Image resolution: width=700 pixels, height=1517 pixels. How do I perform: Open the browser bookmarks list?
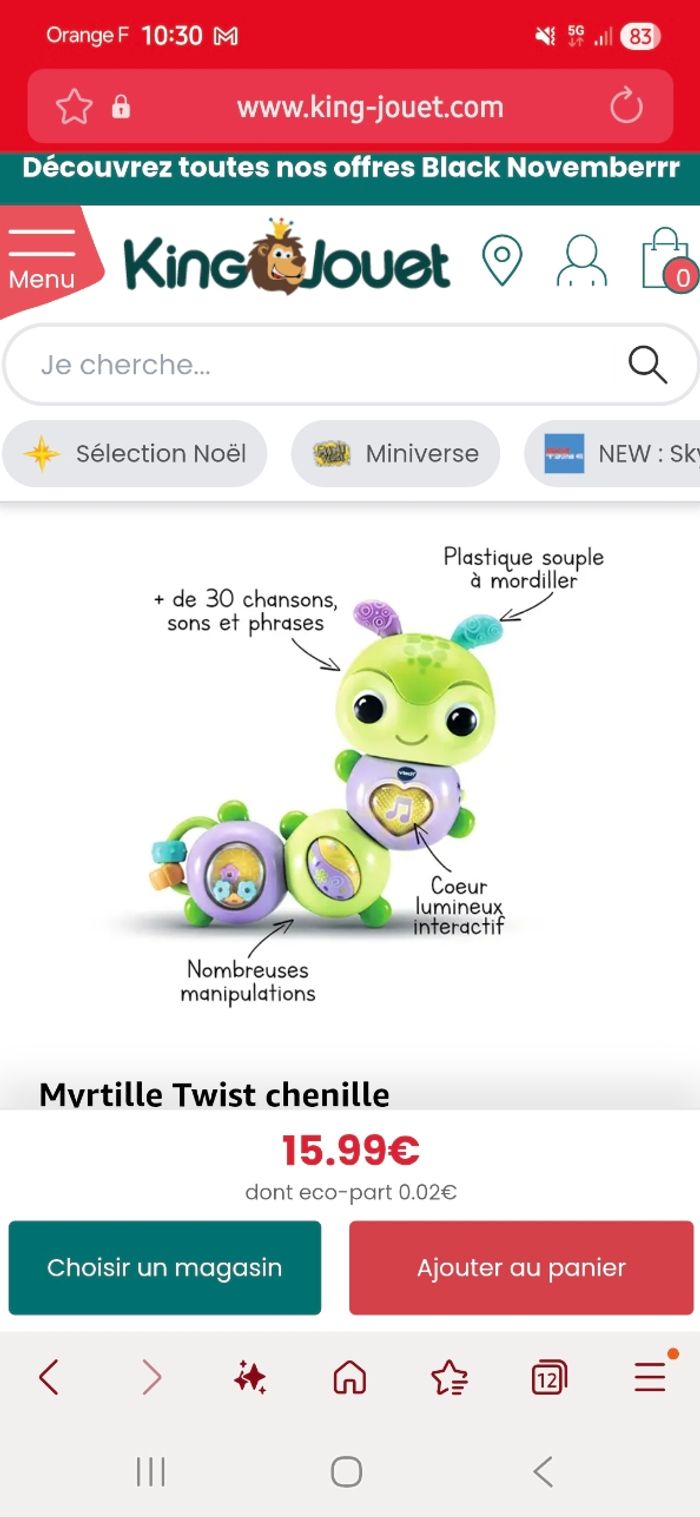449,1378
